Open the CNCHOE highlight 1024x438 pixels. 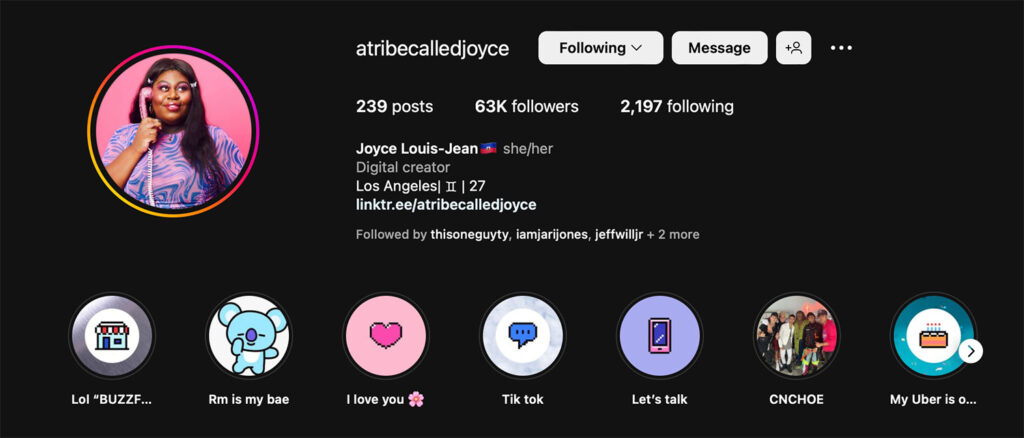[796, 336]
